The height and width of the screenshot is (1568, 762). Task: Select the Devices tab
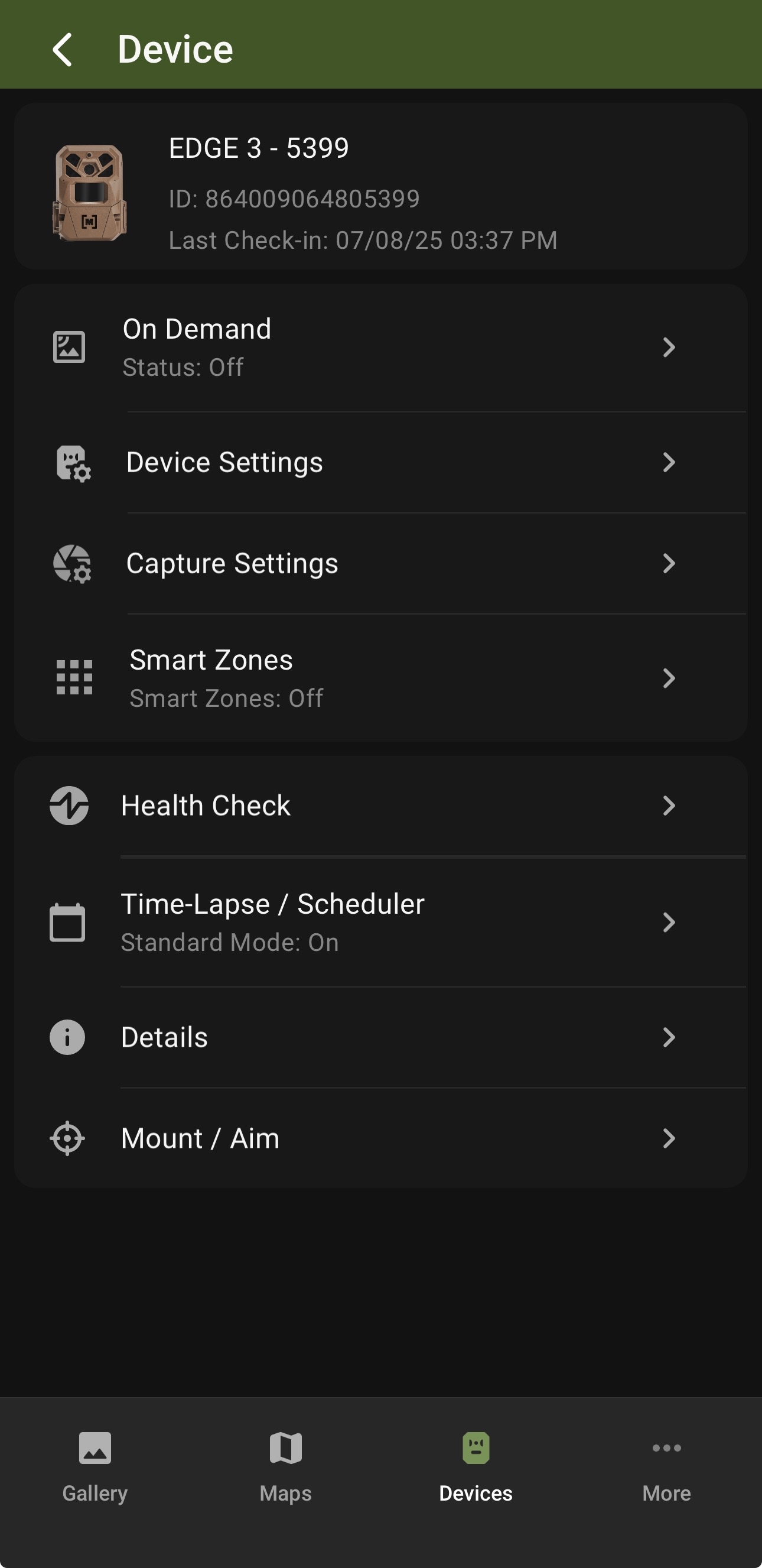pyautogui.click(x=476, y=1467)
